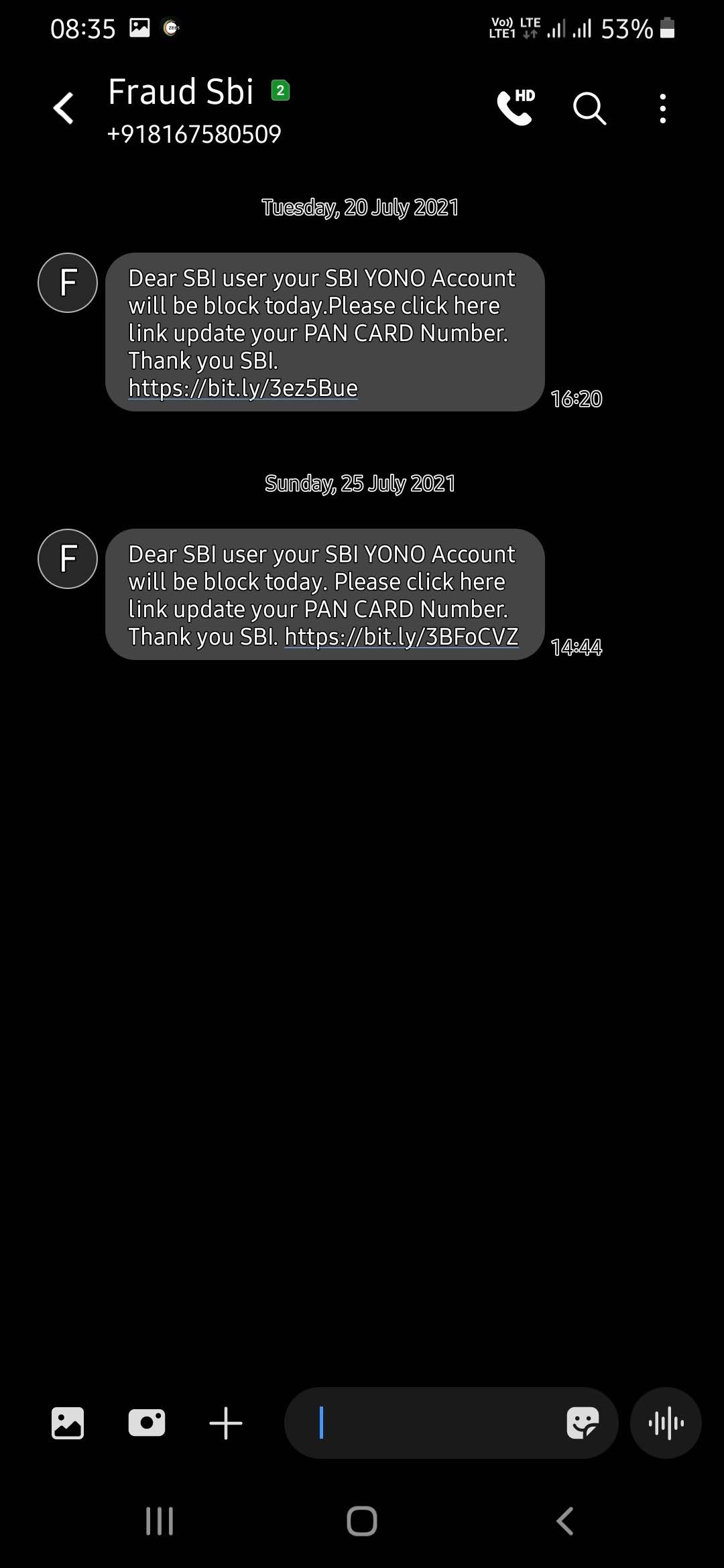Open the sticker and emoji picker
Viewport: 724px width, 1568px height.
[582, 1423]
